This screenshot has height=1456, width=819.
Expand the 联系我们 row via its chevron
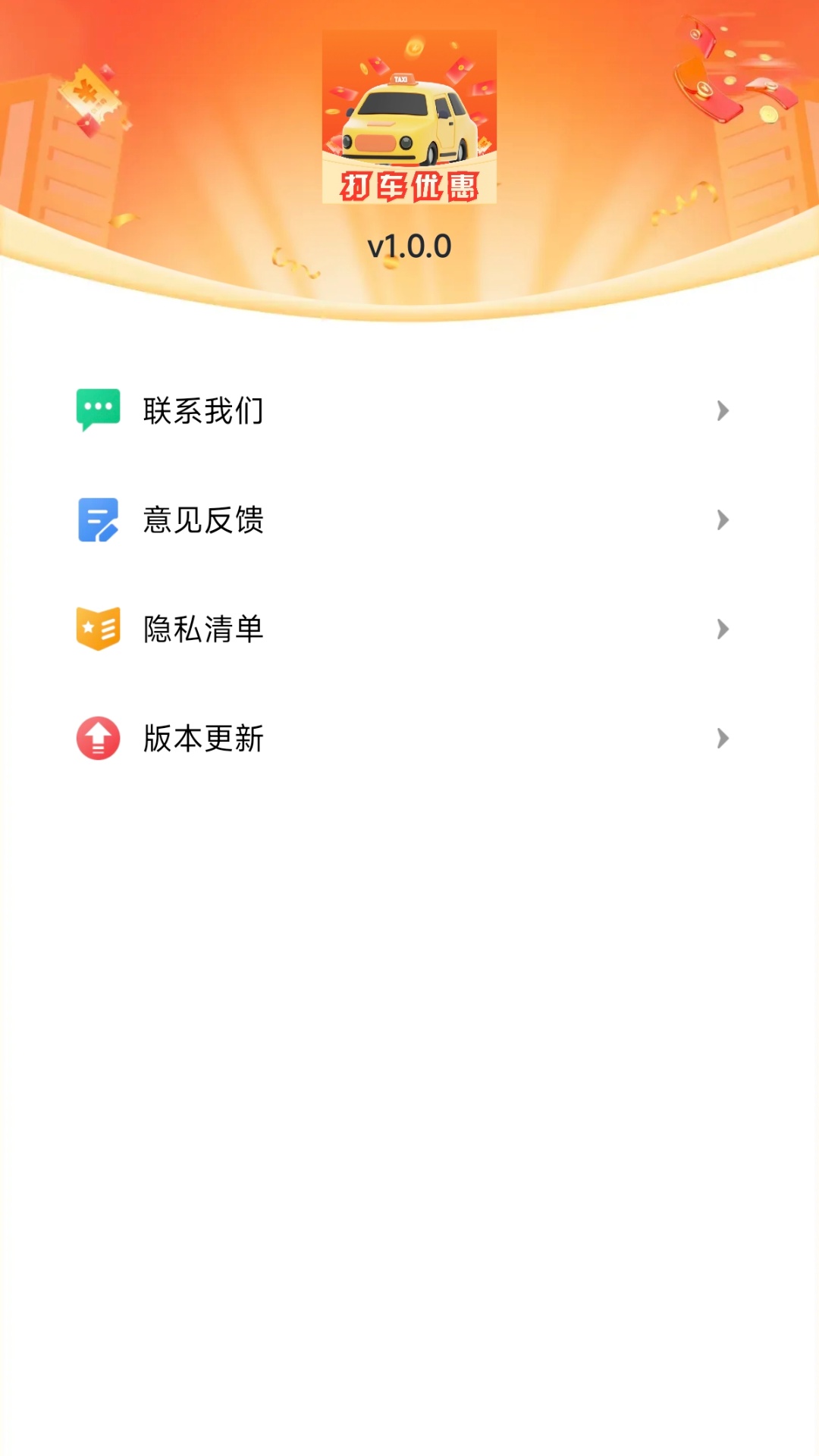coord(720,411)
